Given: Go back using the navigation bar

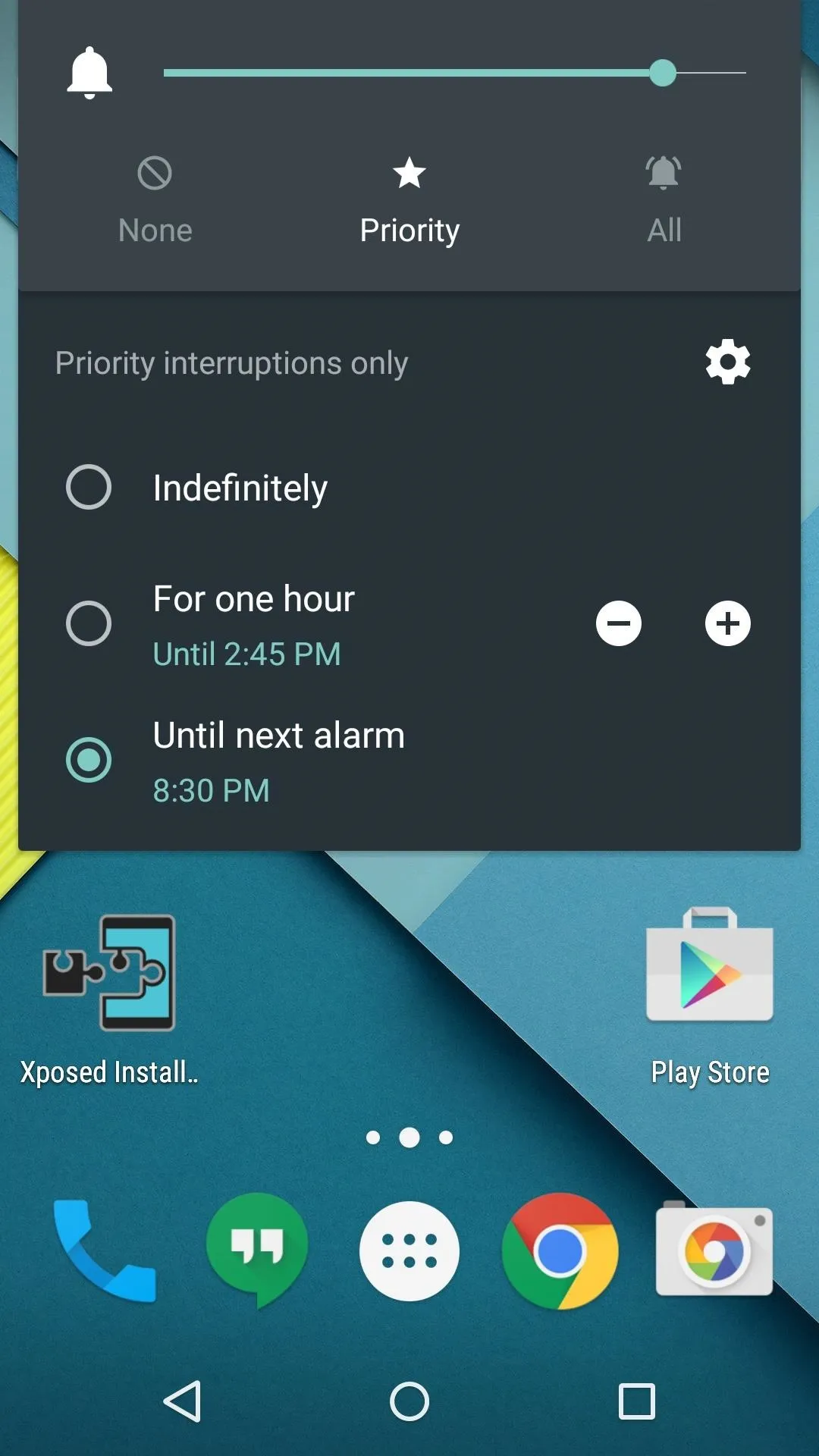Looking at the screenshot, I should 183,1401.
